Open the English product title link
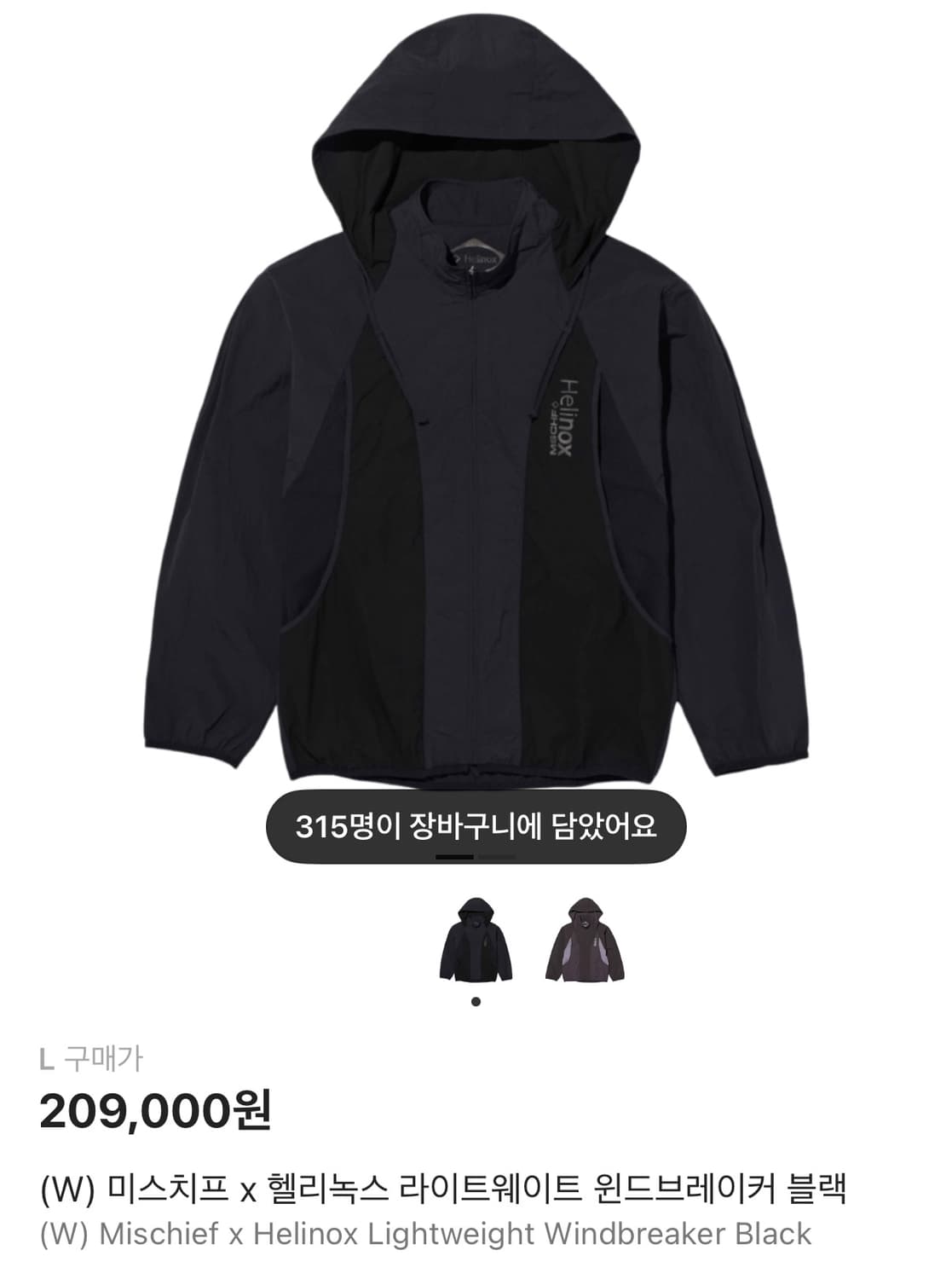 426,1234
